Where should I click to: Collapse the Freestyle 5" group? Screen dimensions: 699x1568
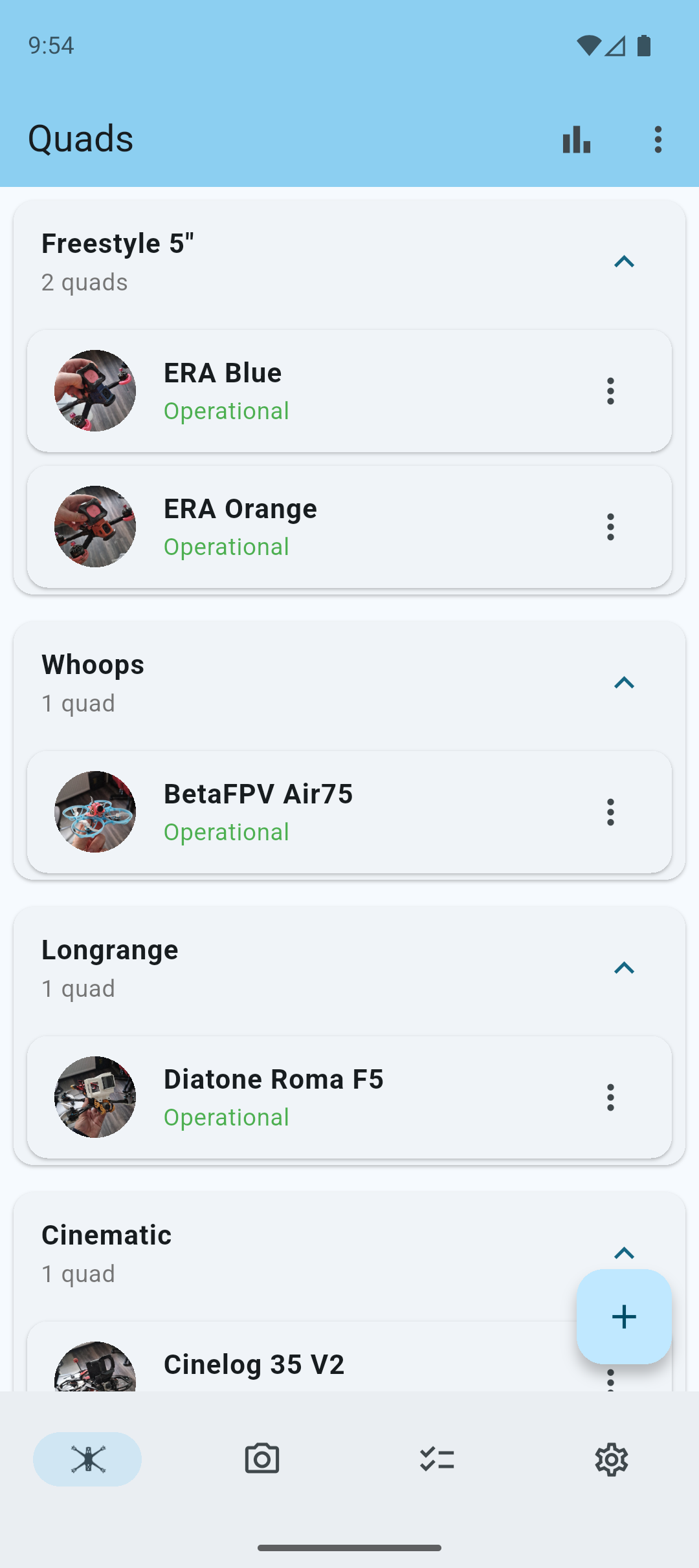pyautogui.click(x=625, y=261)
